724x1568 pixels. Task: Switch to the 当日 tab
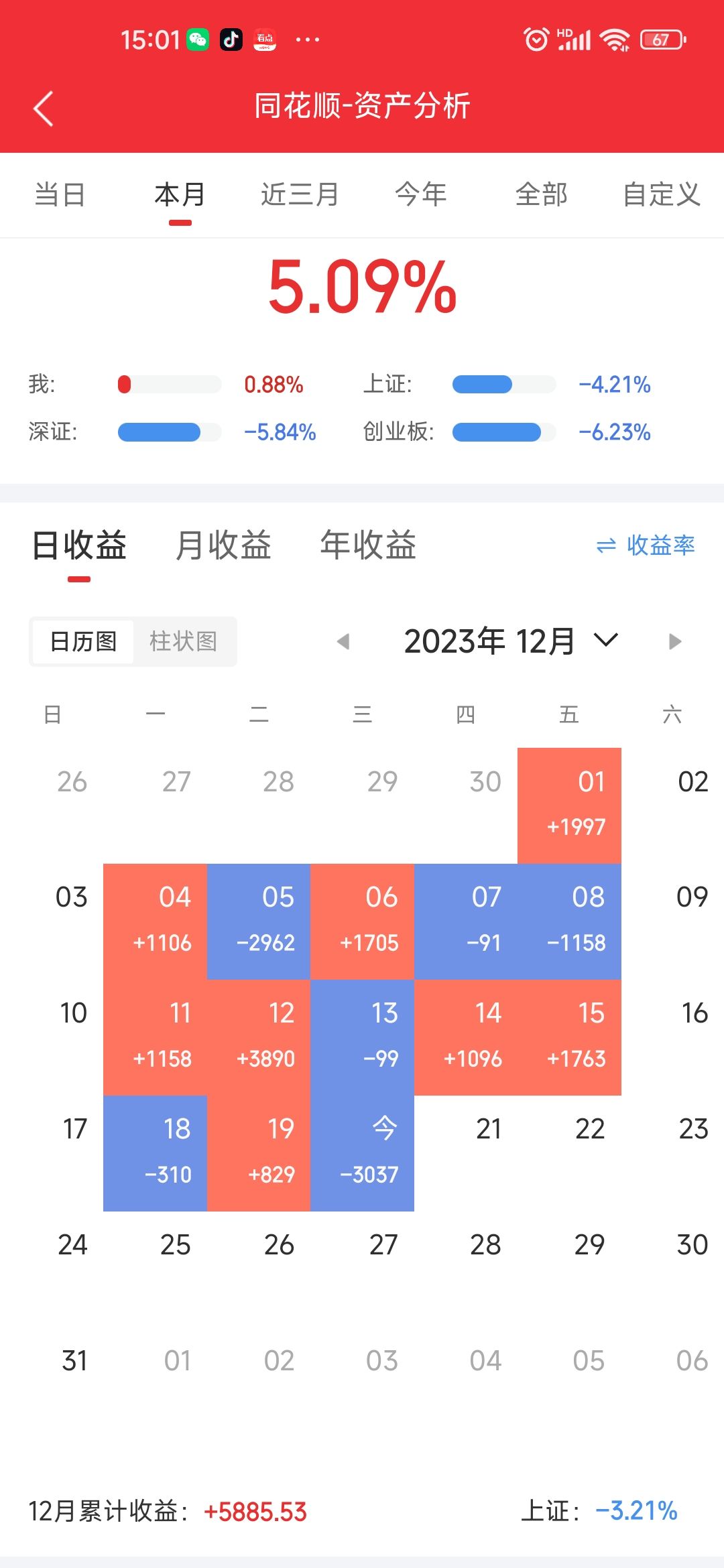[x=60, y=195]
